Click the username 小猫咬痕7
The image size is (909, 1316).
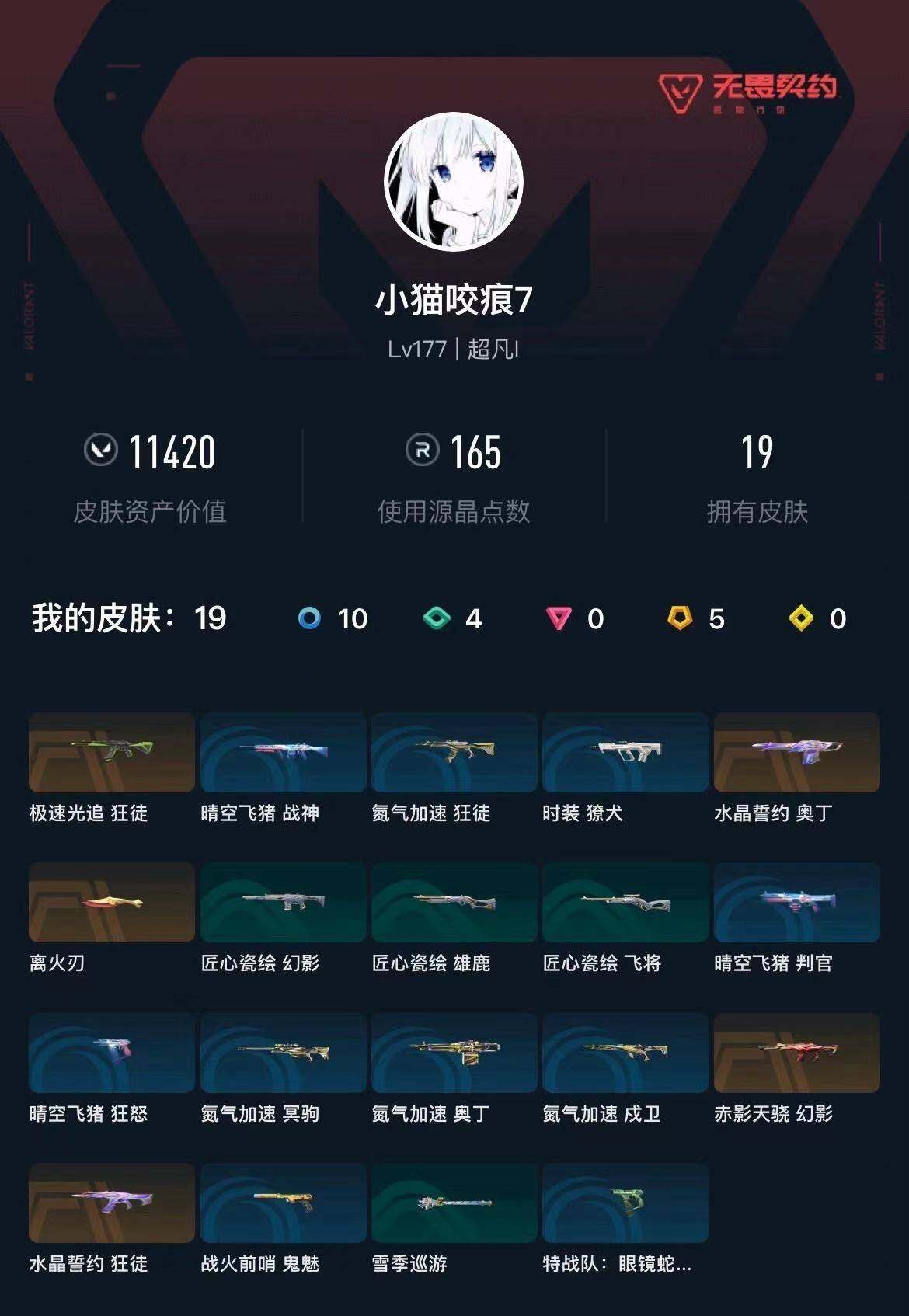point(454,298)
